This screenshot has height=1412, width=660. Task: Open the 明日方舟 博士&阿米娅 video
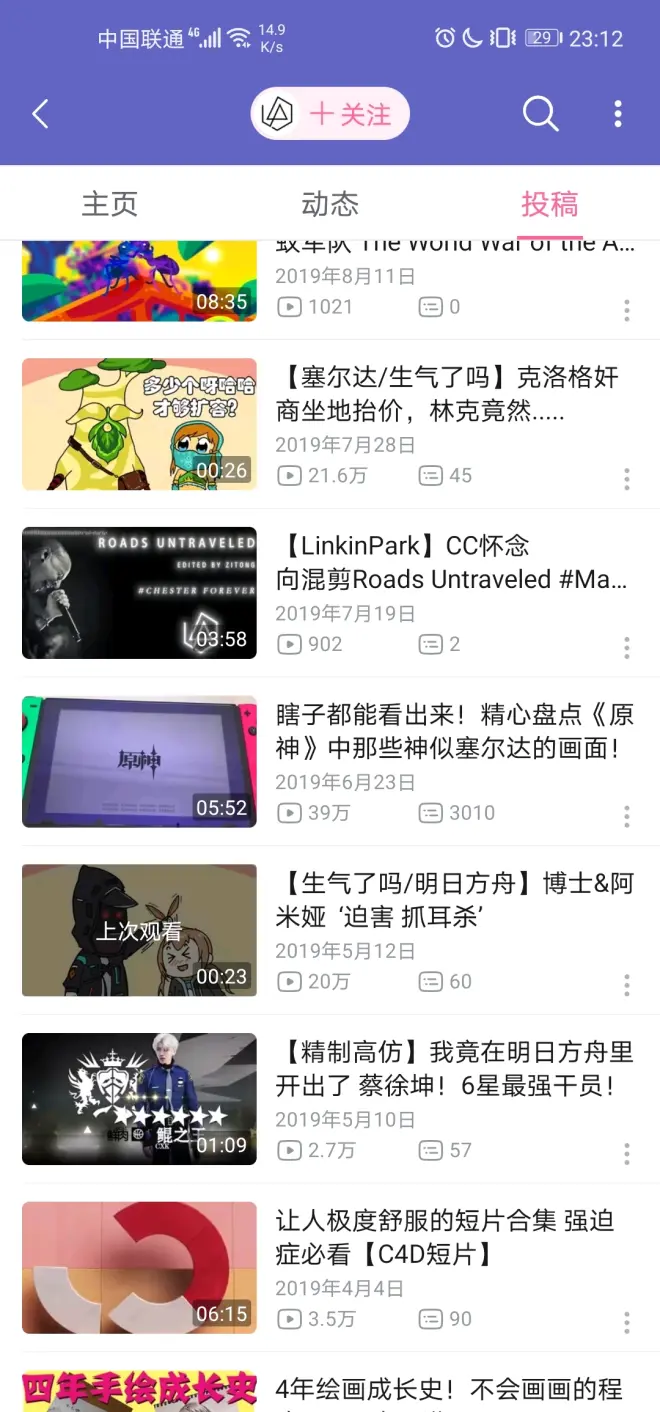click(447, 899)
